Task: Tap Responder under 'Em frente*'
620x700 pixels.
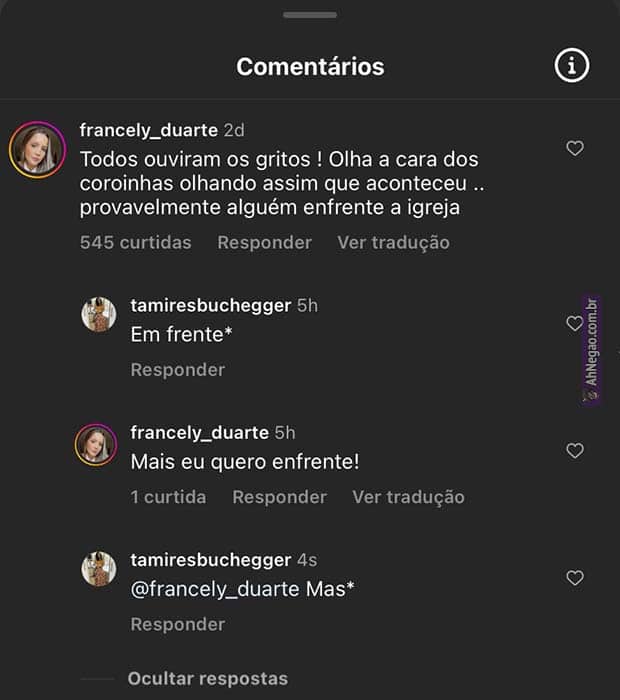Action: (x=177, y=369)
